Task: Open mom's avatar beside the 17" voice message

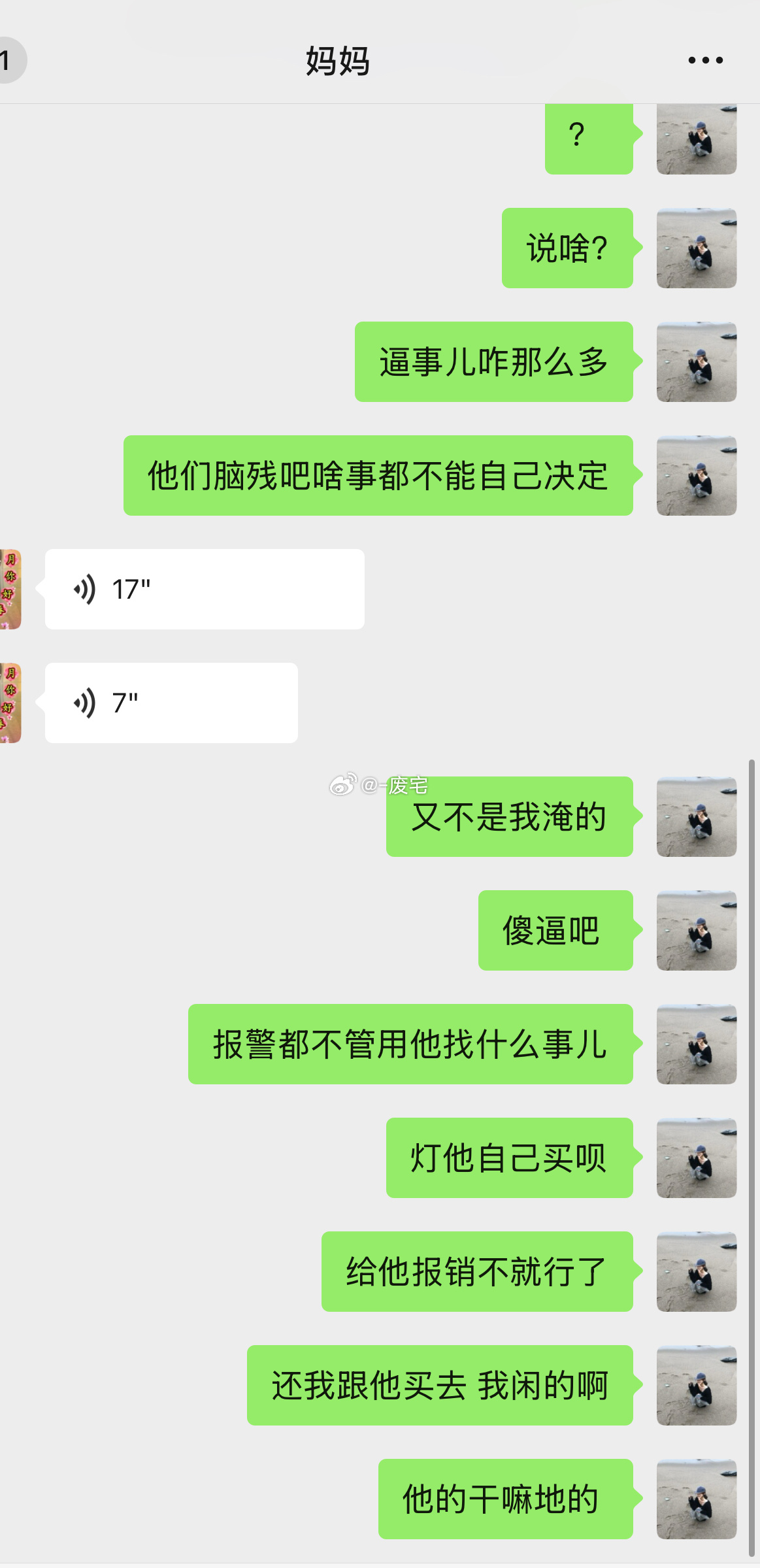Action: click(10, 589)
